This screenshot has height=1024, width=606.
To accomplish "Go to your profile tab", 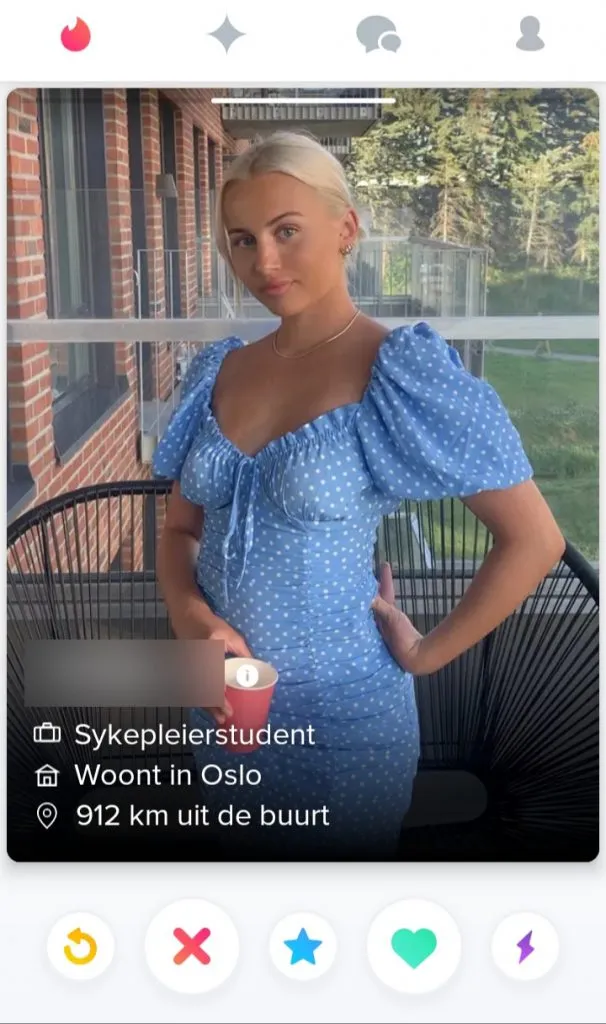I will pos(530,35).
